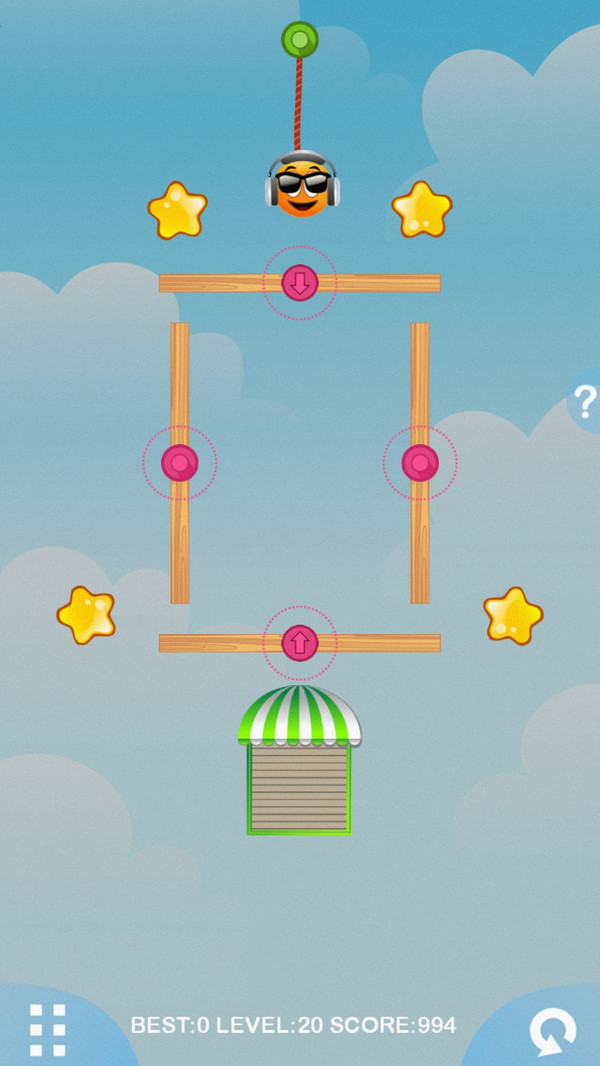Tap the pink down-arrow button on top plank
This screenshot has width=600, height=1066.
300,283
